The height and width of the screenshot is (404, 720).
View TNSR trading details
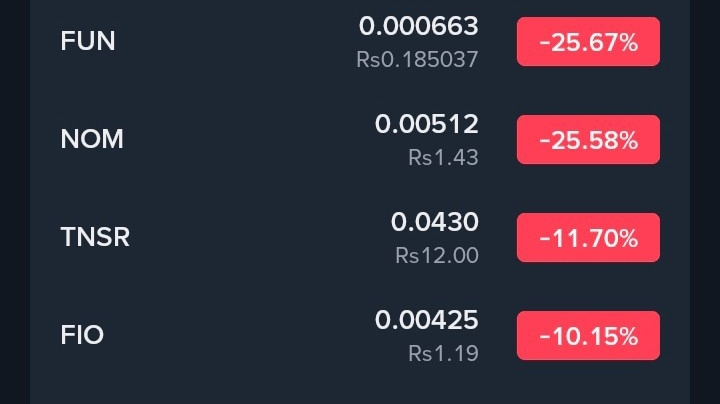point(95,238)
